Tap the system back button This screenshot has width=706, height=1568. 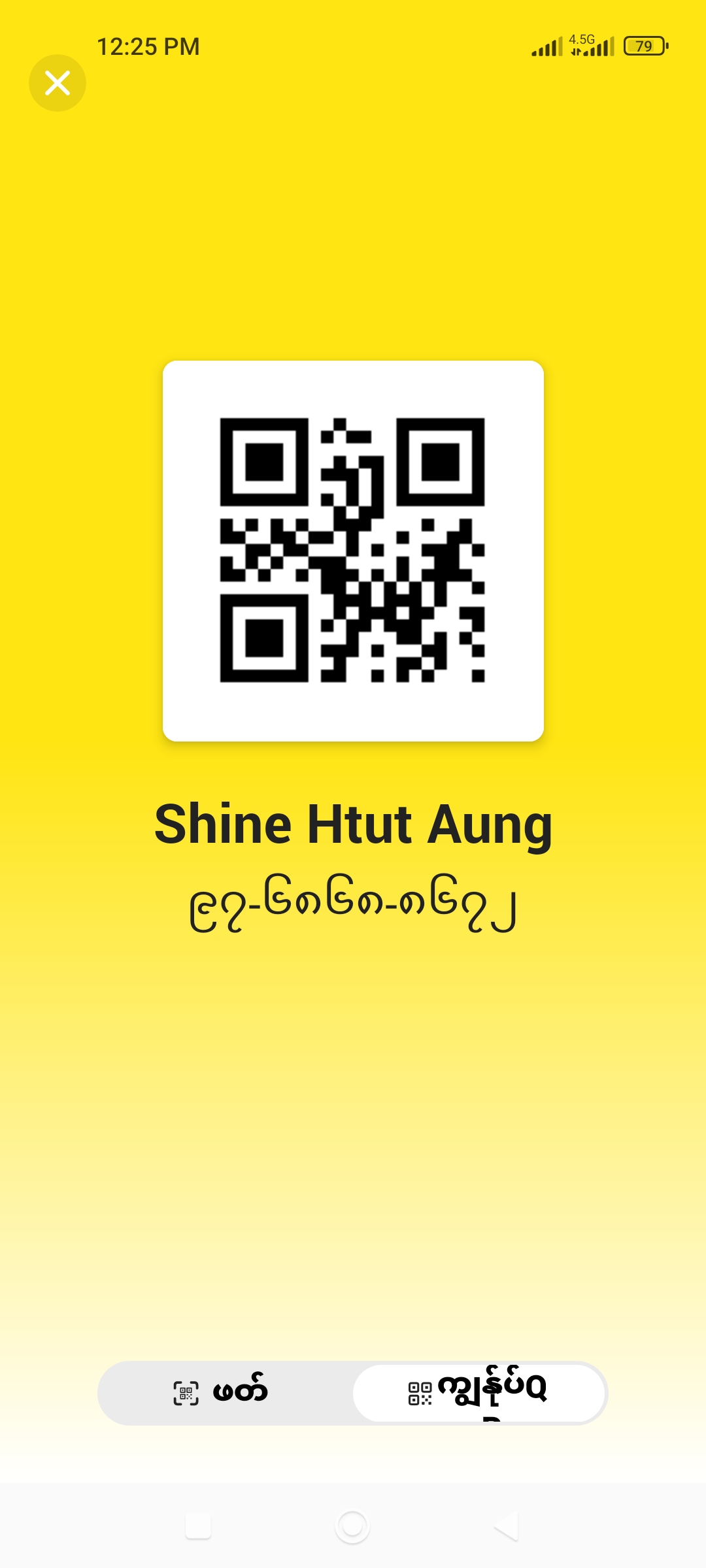tap(507, 1526)
